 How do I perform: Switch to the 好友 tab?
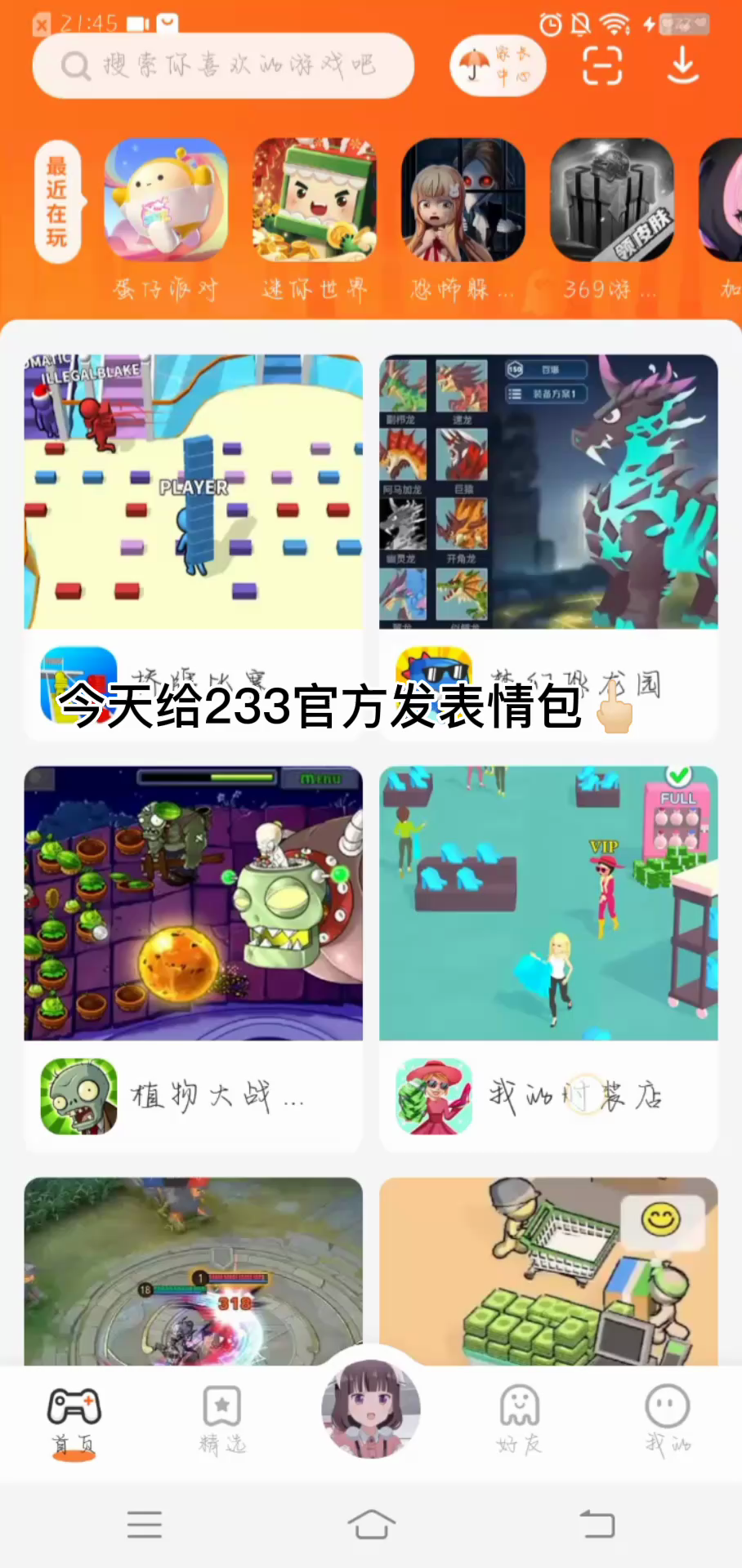(x=519, y=1421)
